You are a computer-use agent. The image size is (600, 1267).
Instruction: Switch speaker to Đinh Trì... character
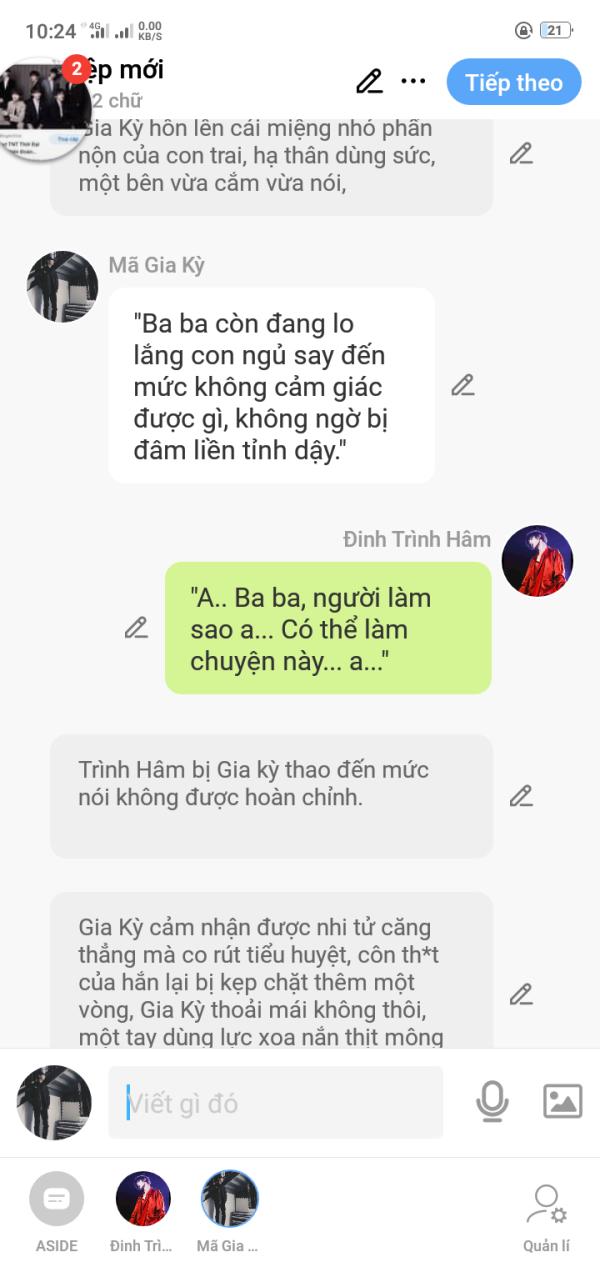[143, 1199]
